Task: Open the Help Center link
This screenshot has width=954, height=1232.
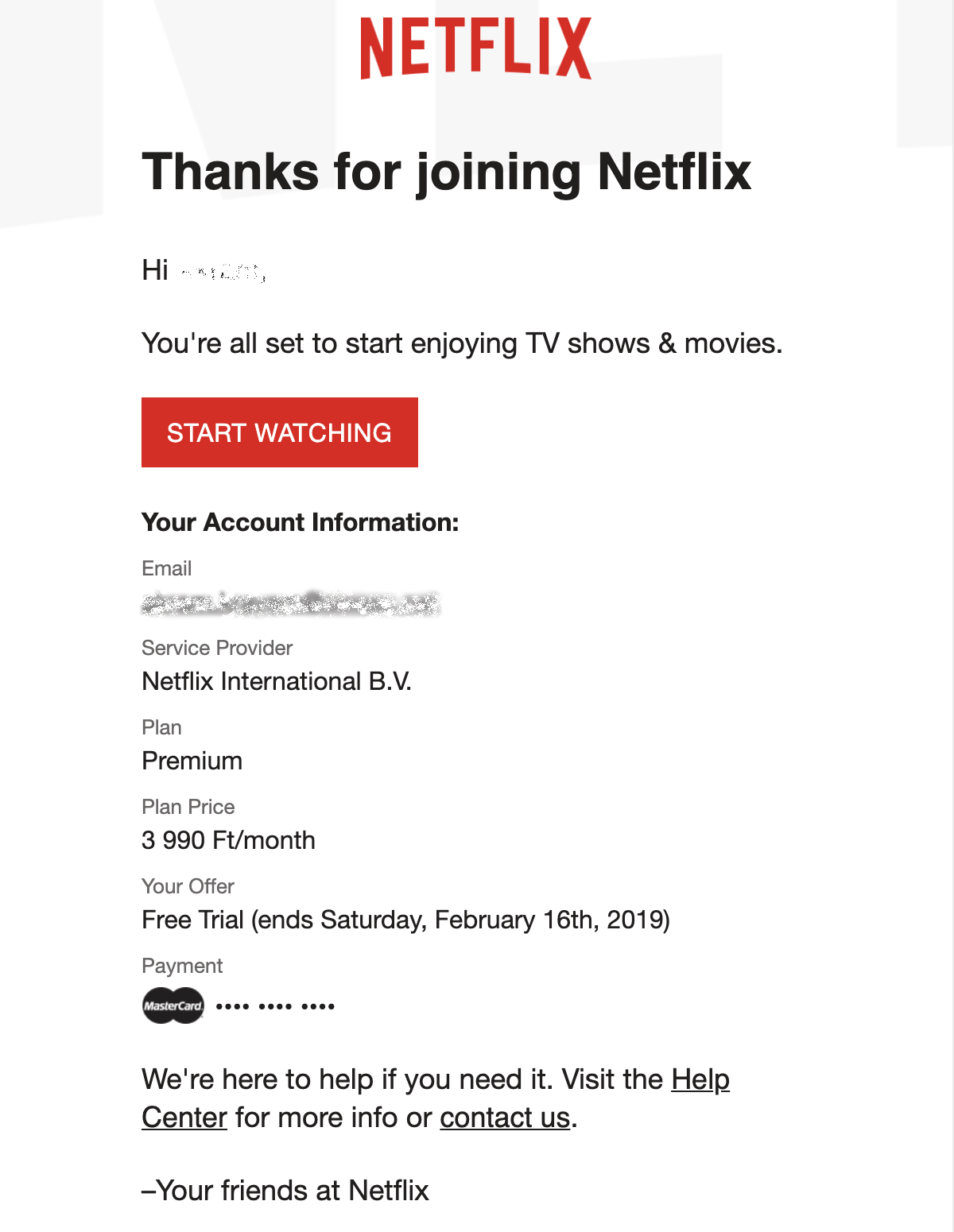Action: click(x=700, y=1079)
